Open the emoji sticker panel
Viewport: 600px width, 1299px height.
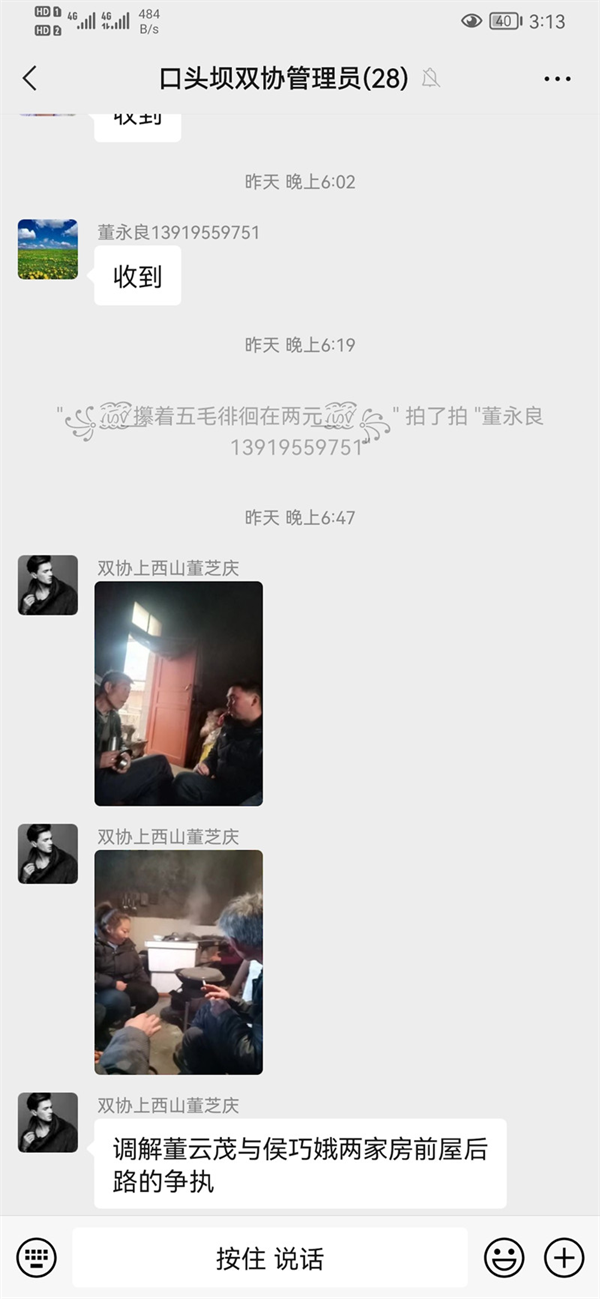point(504,1257)
